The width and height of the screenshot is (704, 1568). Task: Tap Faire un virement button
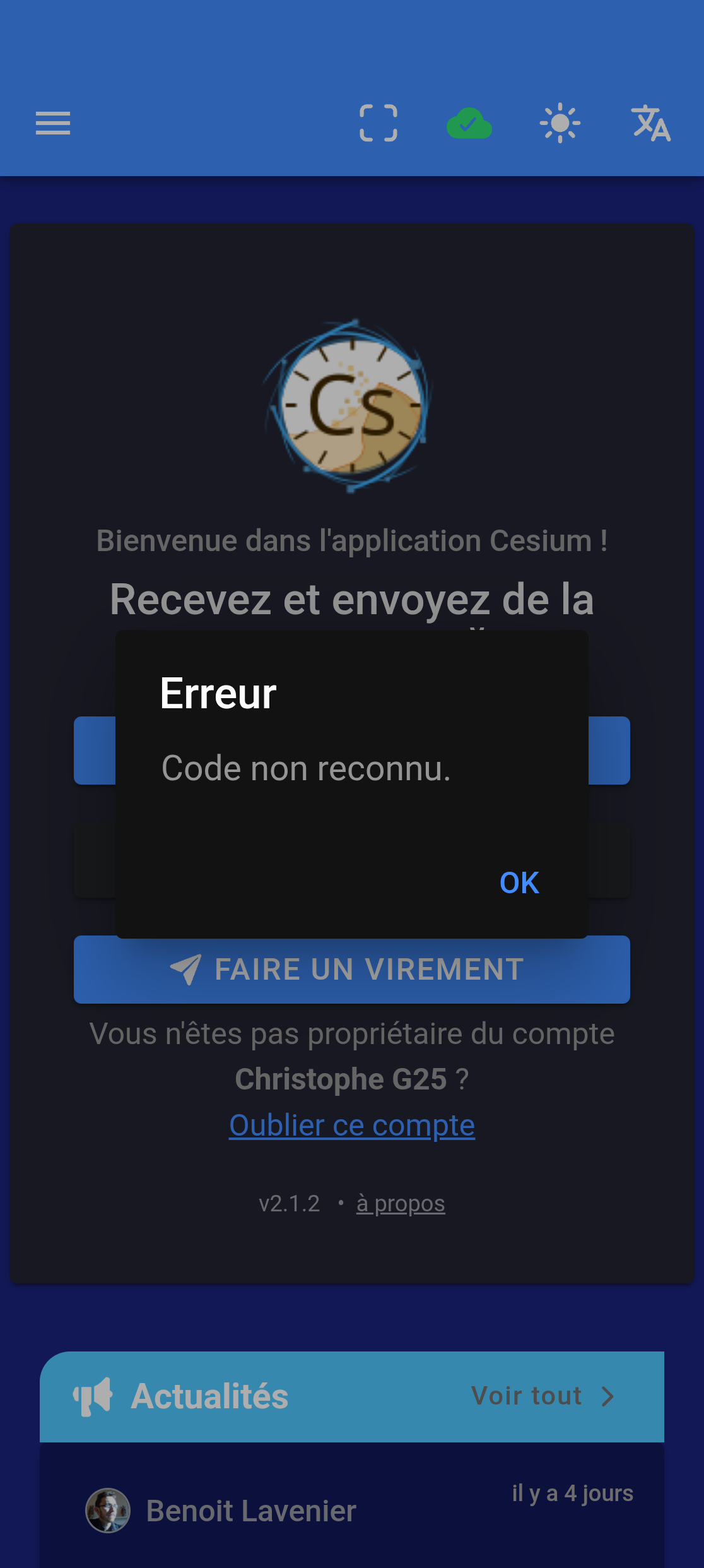[351, 970]
